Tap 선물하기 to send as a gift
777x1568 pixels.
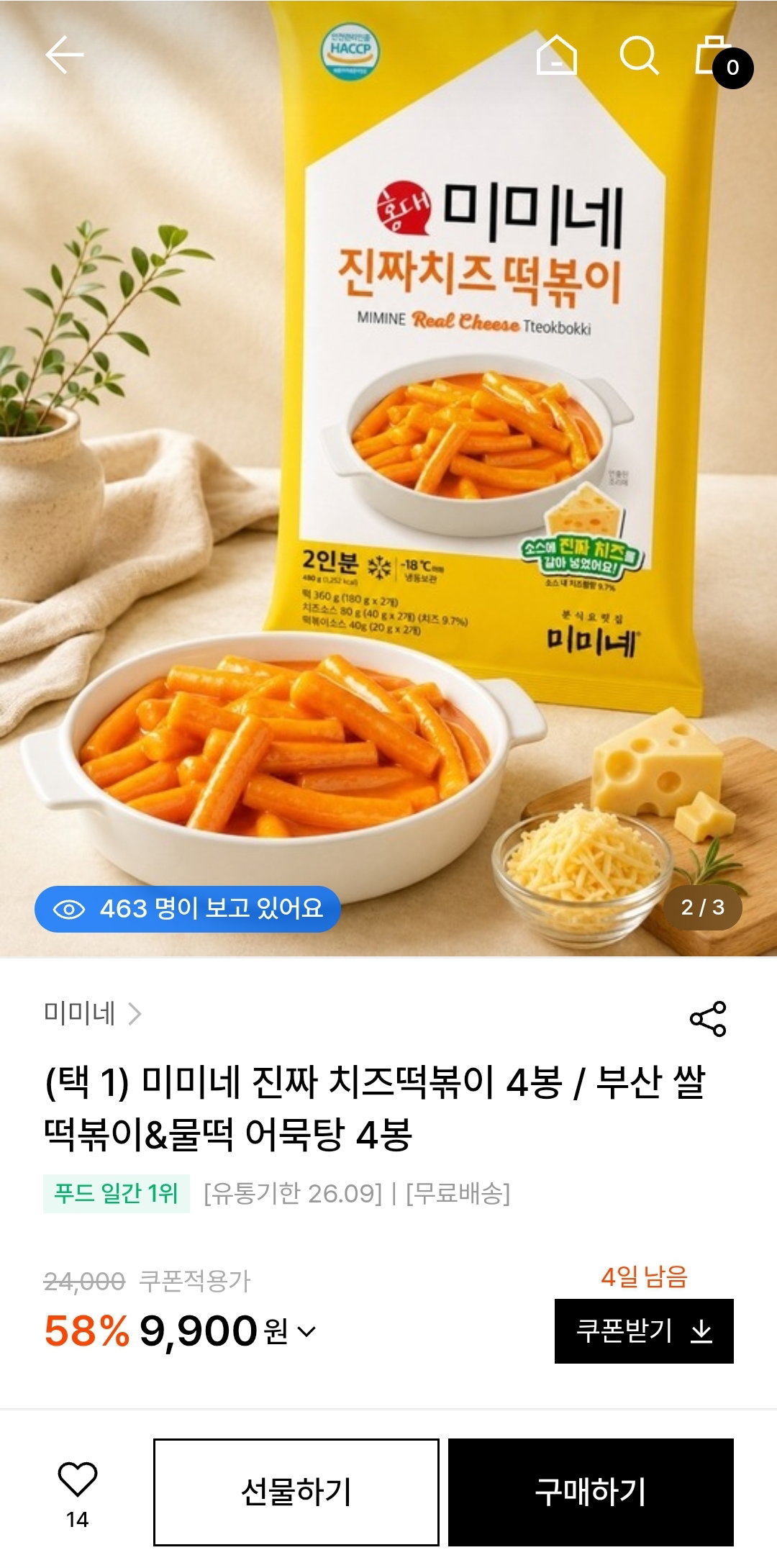point(296,1492)
